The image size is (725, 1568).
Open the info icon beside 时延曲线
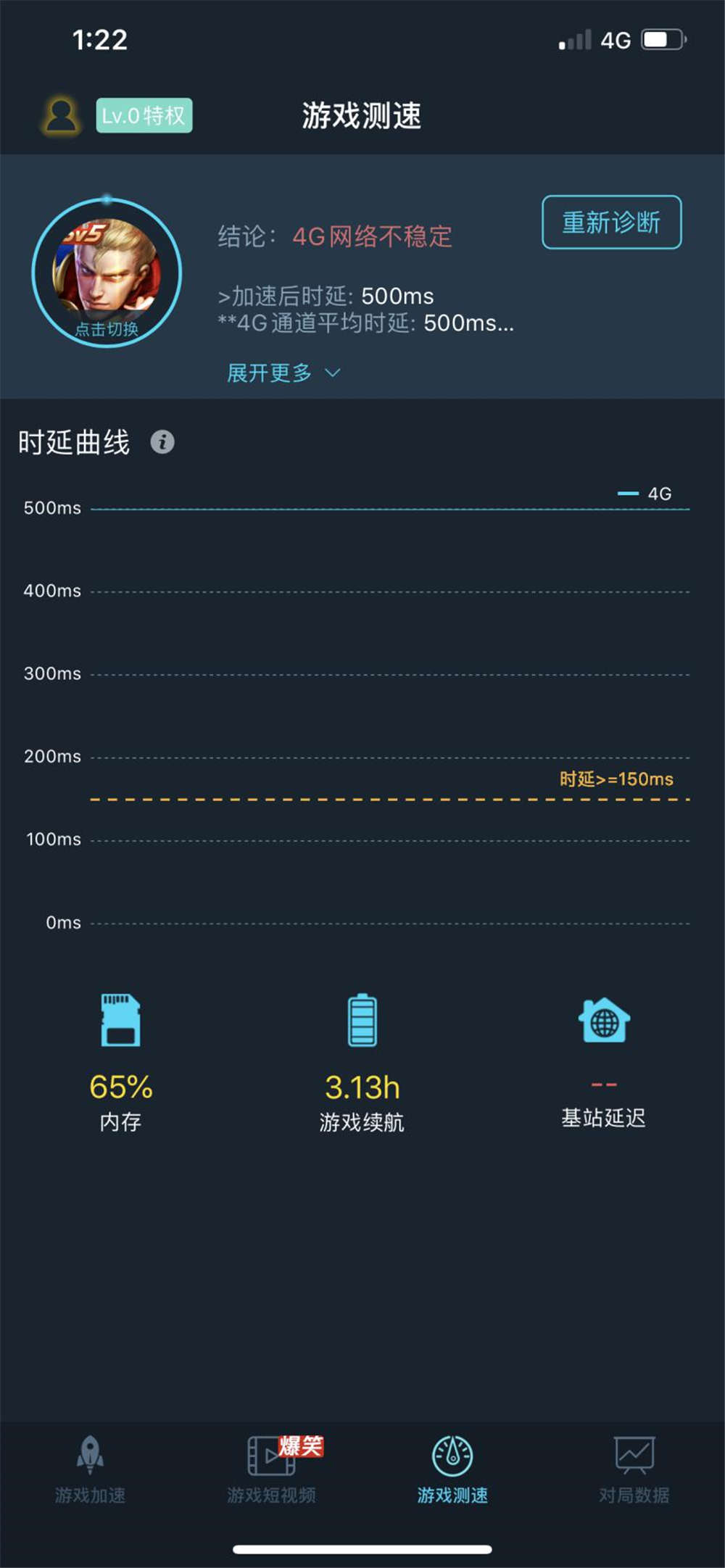point(162,441)
